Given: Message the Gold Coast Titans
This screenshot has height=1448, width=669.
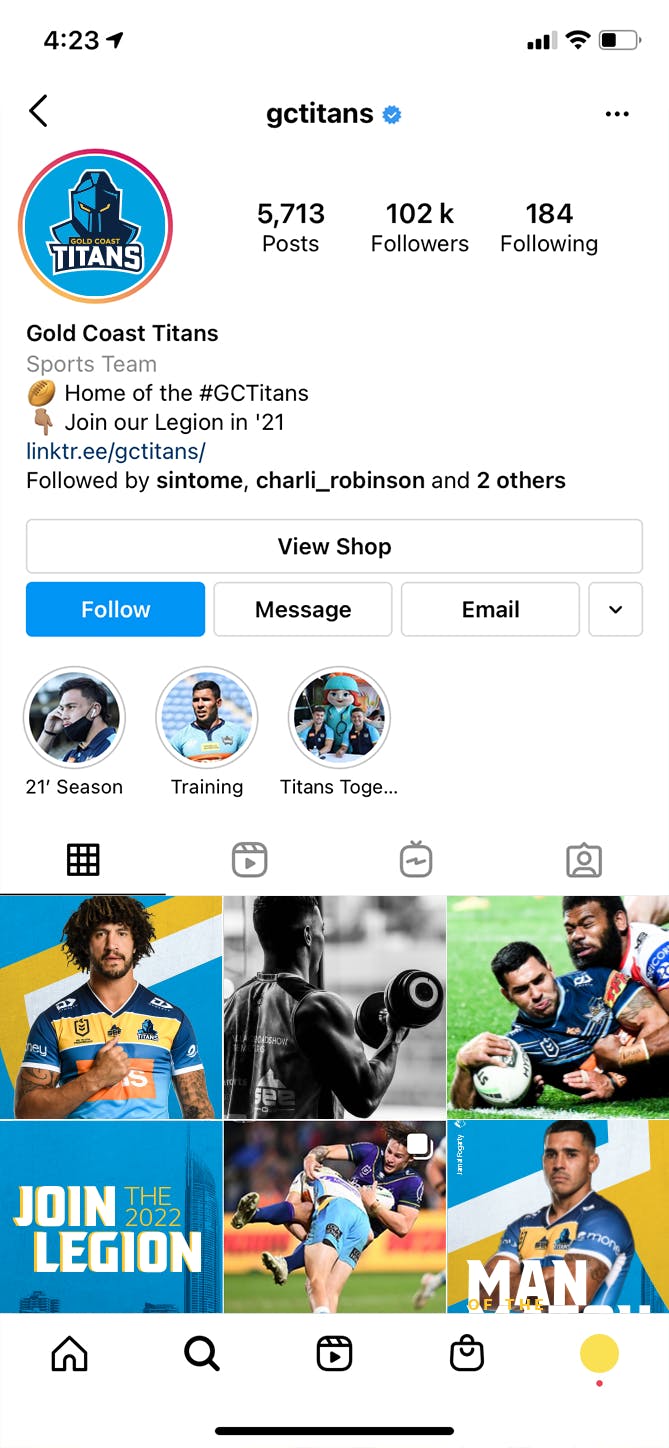Looking at the screenshot, I should coord(303,609).
